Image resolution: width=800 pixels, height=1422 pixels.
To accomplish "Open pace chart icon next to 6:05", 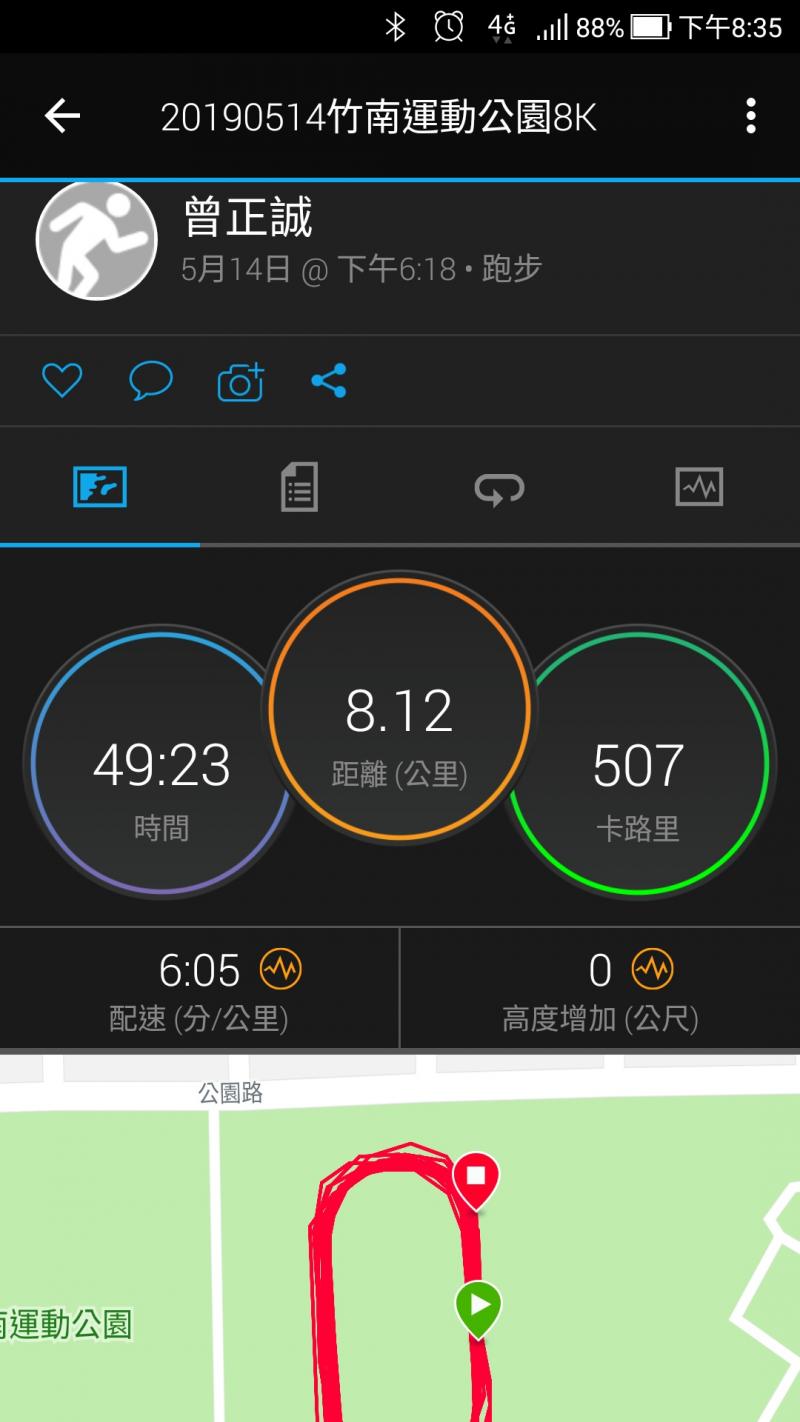I will (x=280, y=969).
